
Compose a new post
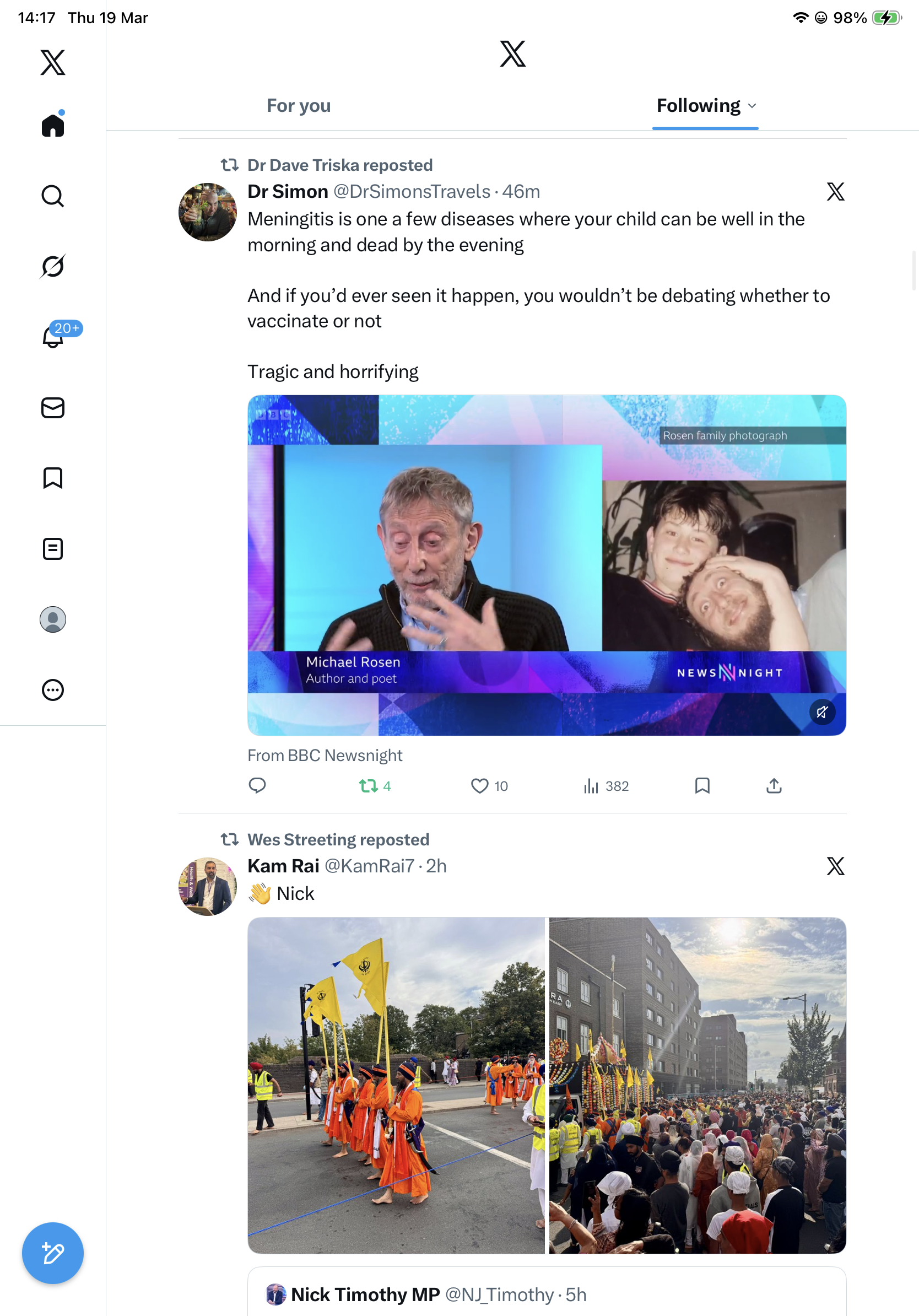pos(53,1253)
